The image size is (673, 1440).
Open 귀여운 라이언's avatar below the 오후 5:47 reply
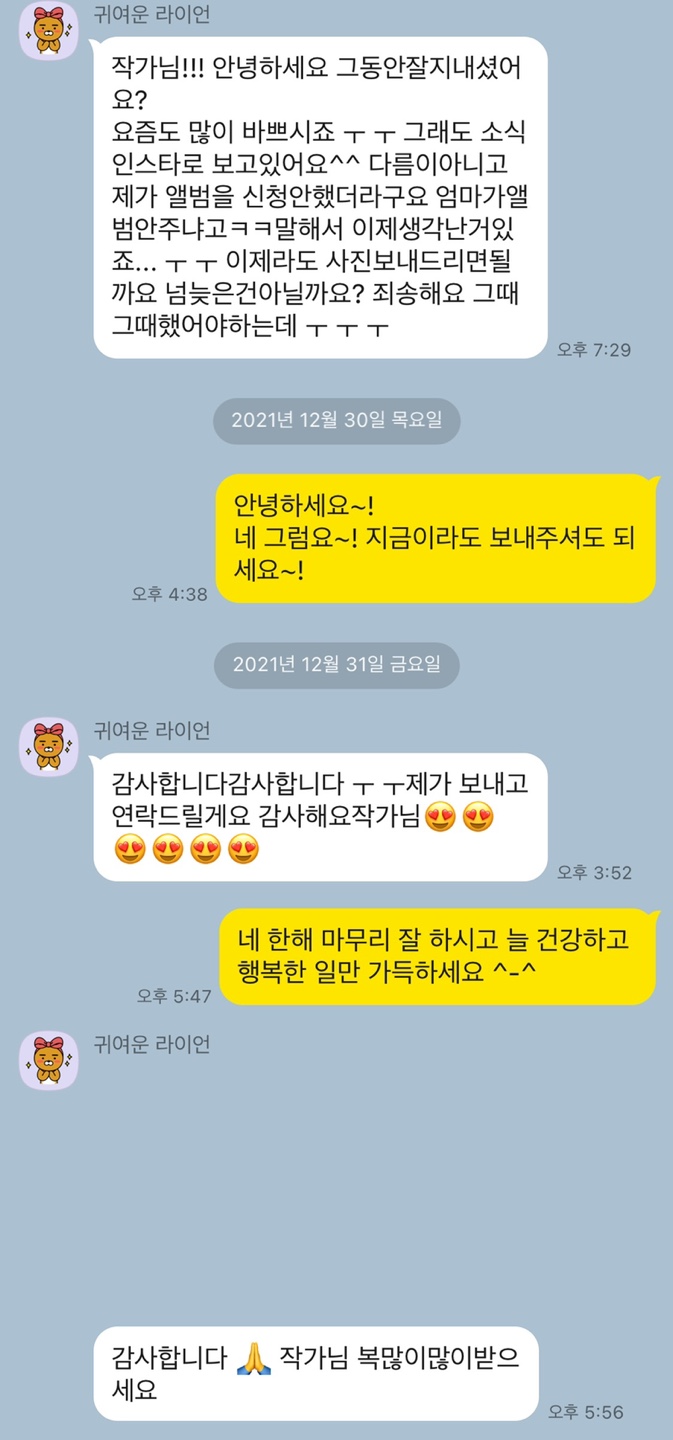pyautogui.click(x=49, y=1060)
